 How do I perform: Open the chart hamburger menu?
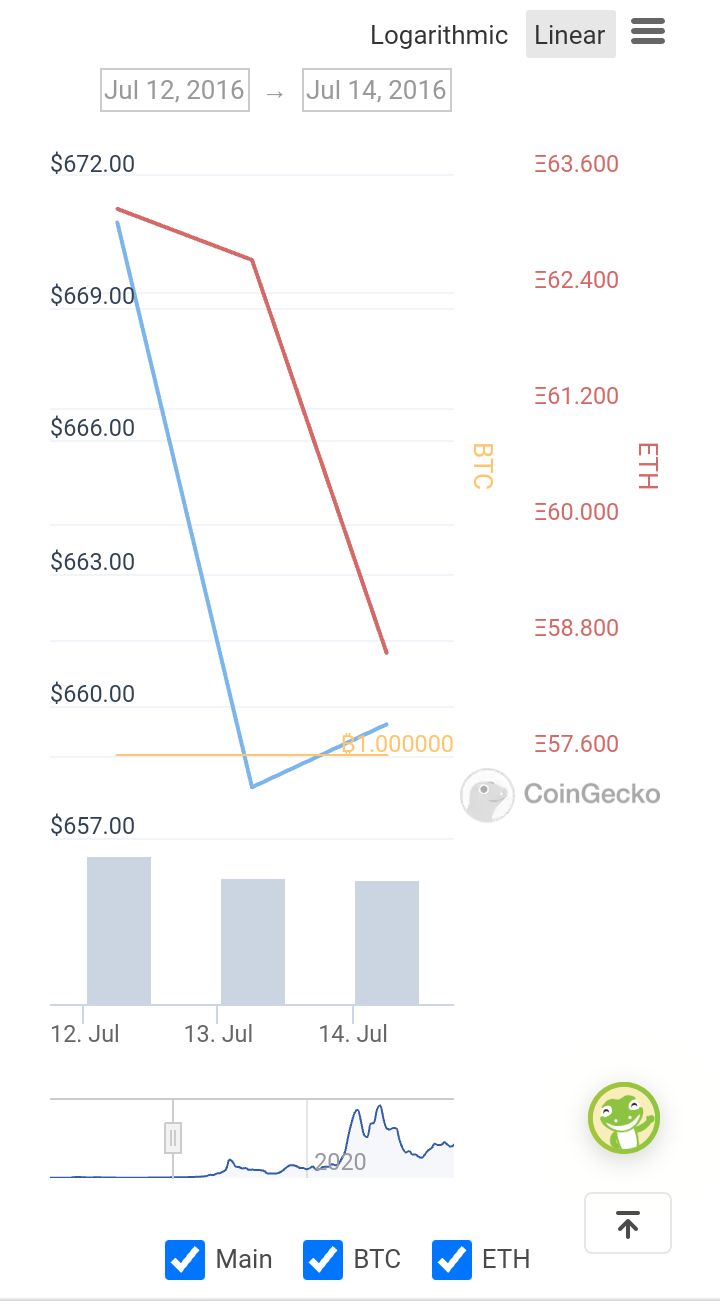[x=648, y=33]
